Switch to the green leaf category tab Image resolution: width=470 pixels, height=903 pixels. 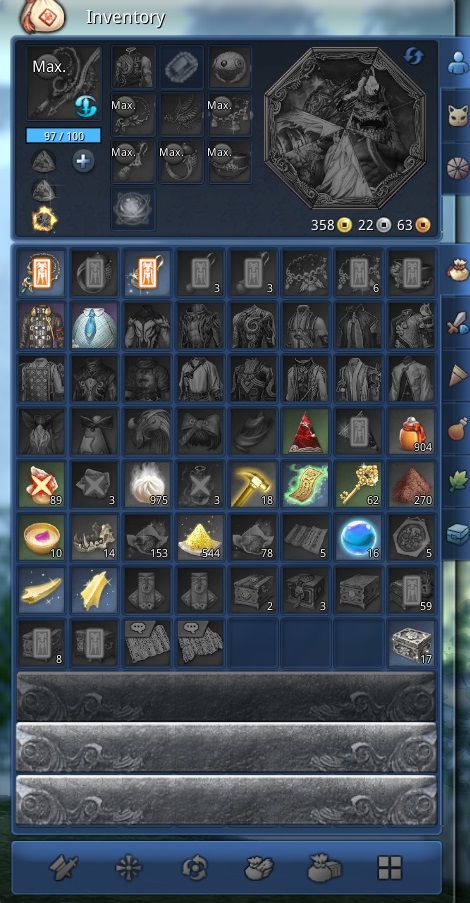pos(458,482)
